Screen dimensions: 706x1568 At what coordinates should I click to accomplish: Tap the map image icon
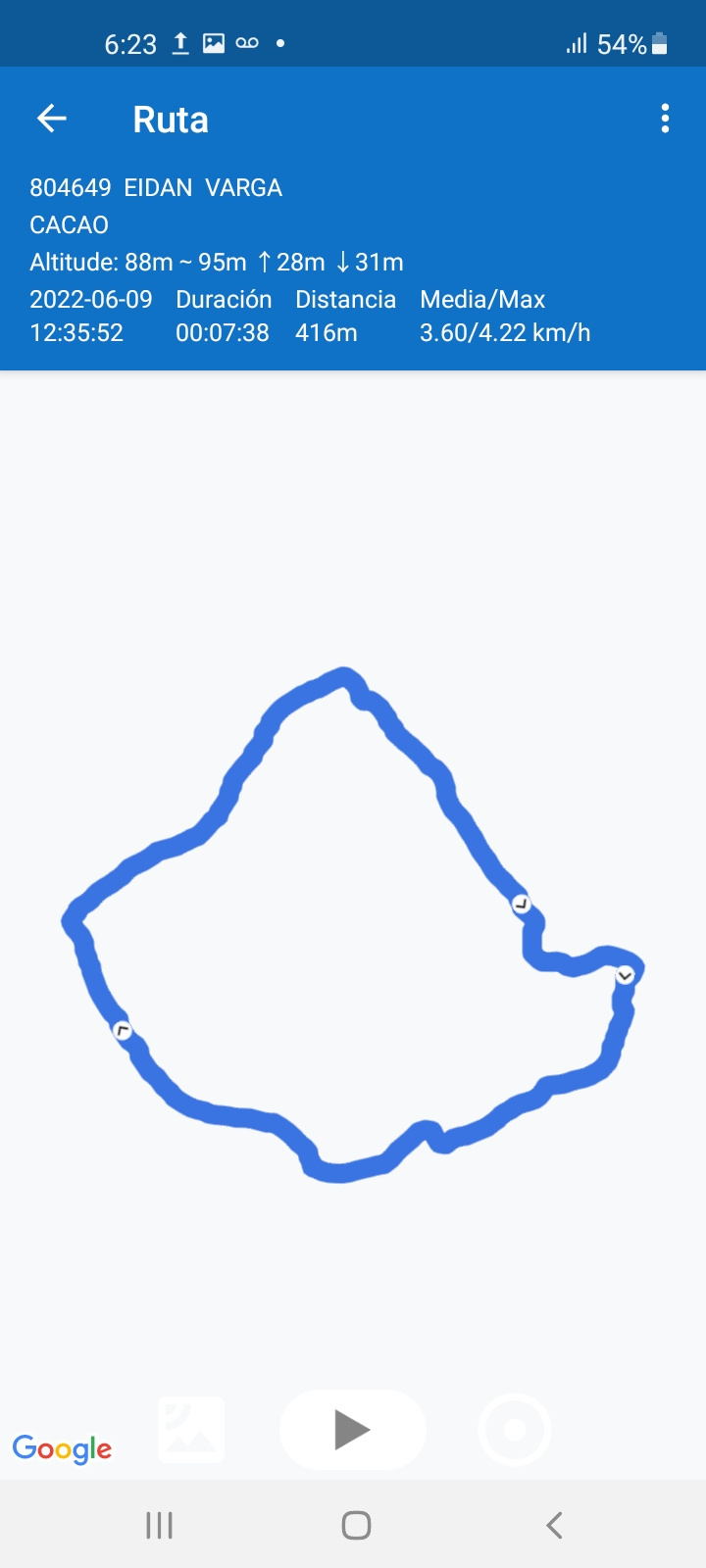coord(192,1430)
